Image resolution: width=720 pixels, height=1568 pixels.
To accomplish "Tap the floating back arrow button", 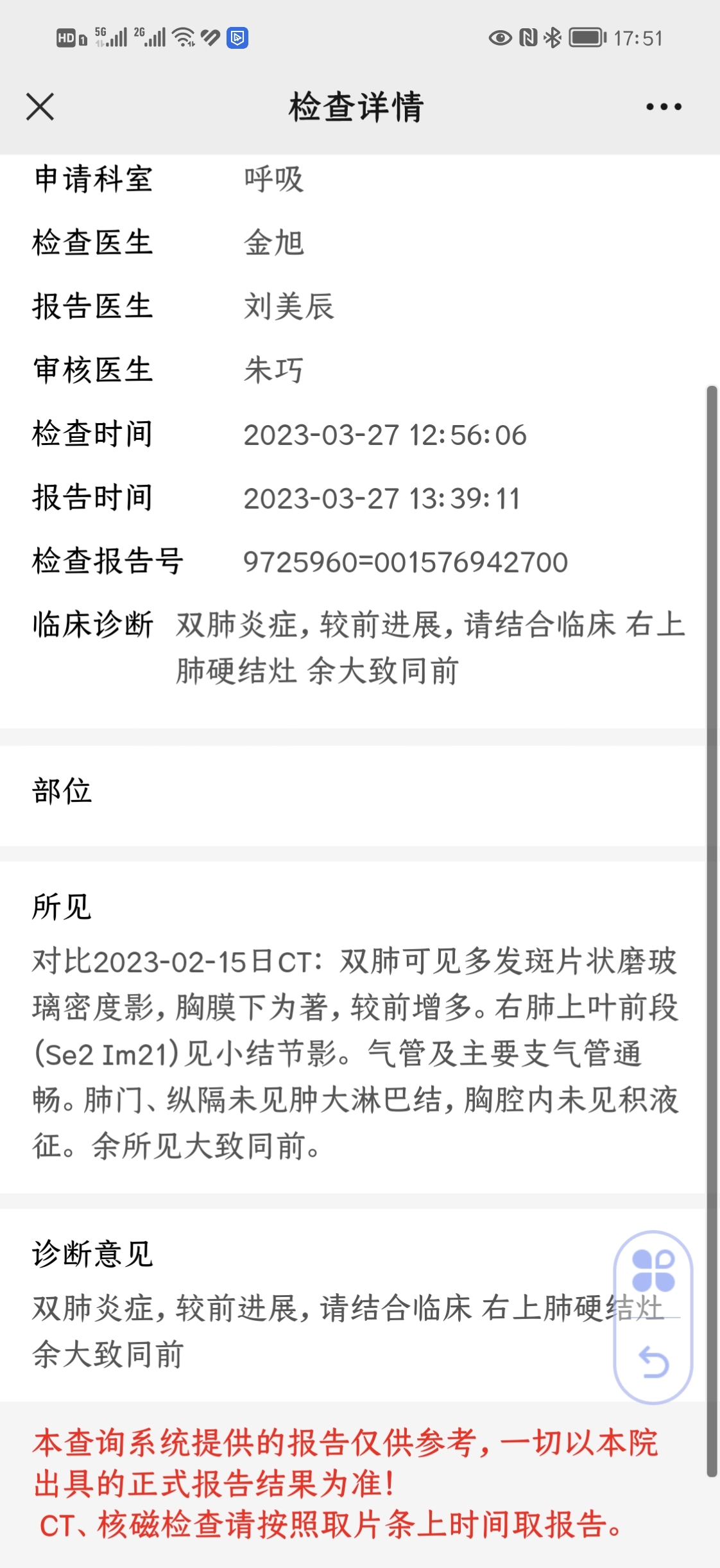I will click(x=654, y=1362).
